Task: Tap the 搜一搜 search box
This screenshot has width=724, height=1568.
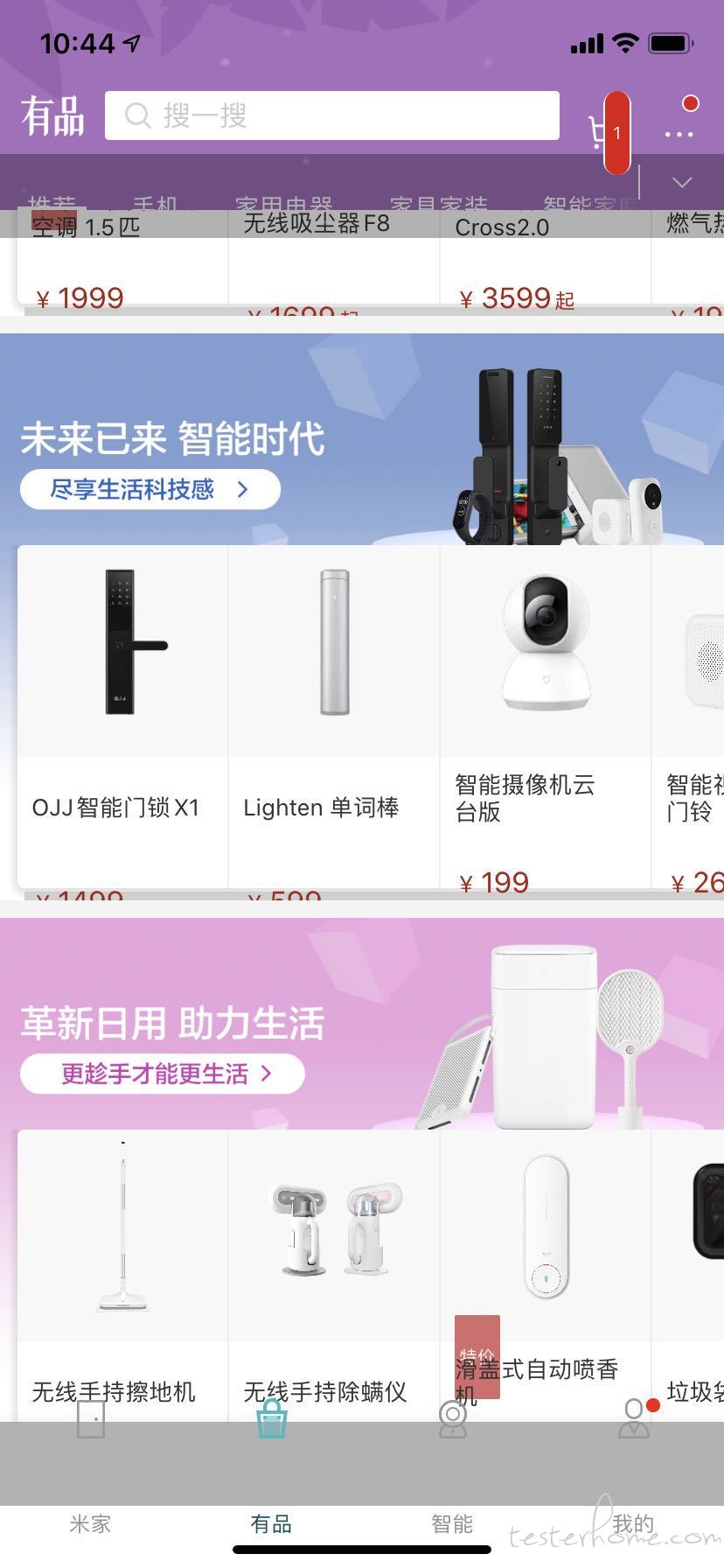Action: [332, 115]
